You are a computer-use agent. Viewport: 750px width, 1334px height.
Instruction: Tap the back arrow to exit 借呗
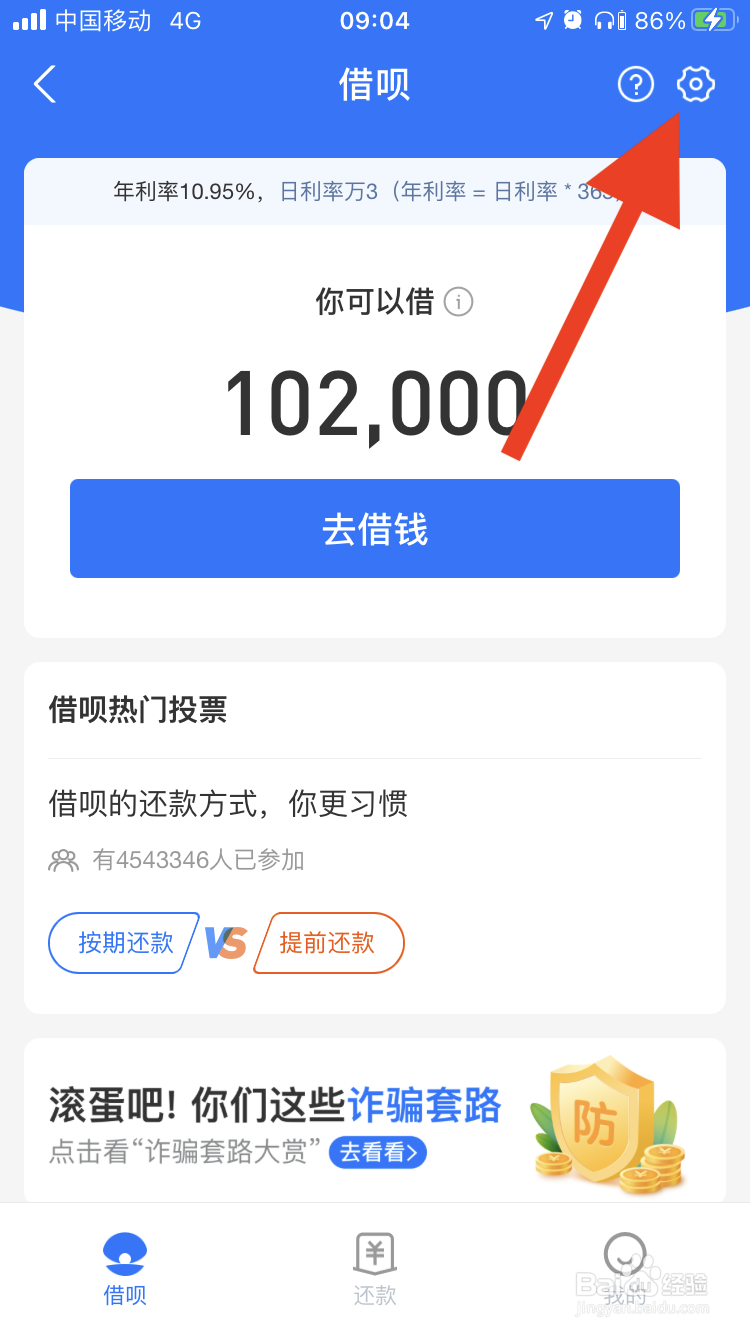[44, 85]
